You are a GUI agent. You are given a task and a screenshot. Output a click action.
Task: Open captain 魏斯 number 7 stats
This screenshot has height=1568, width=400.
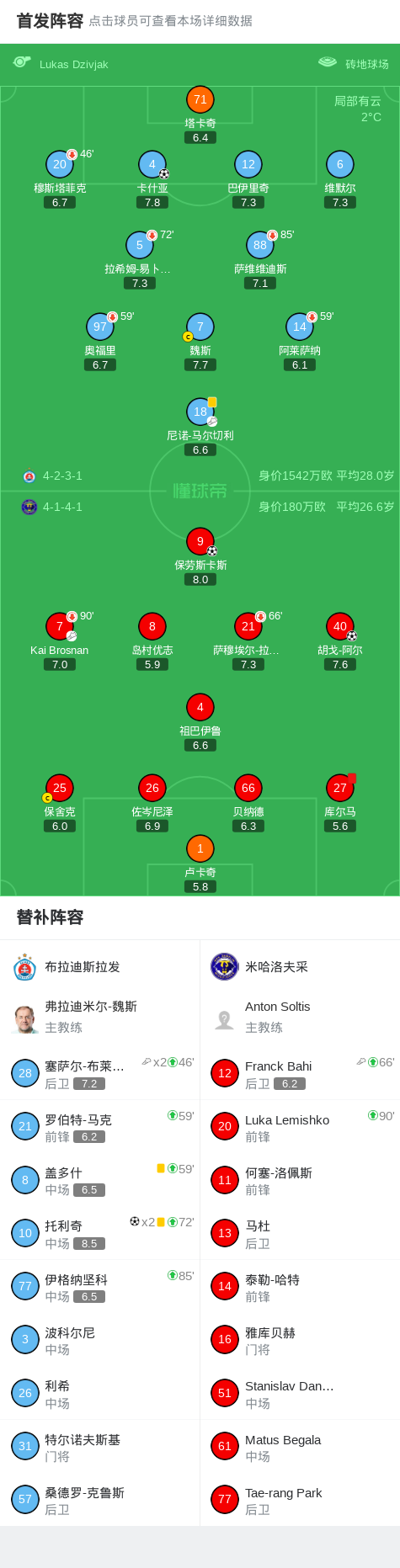(x=200, y=342)
